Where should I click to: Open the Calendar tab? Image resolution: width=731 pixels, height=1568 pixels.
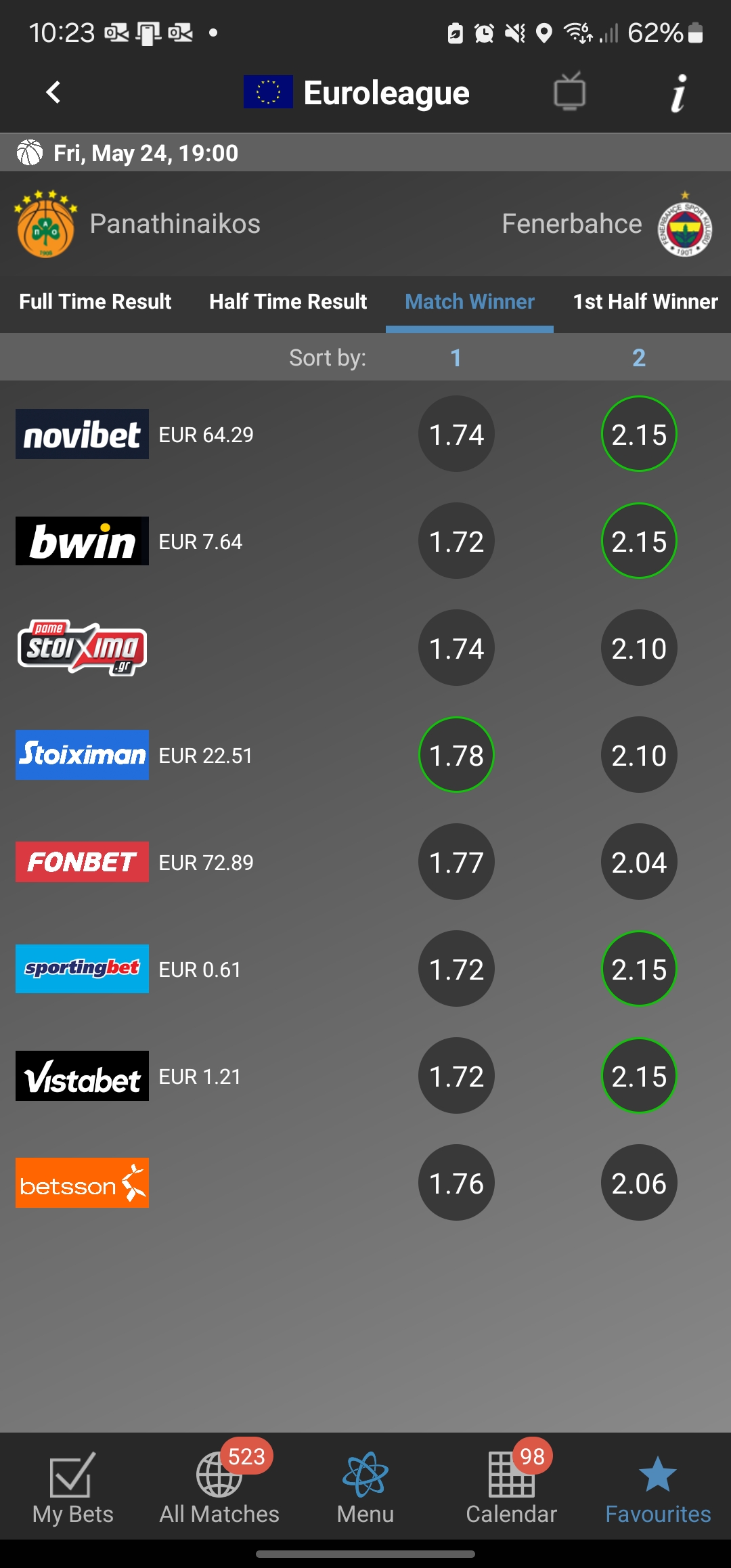(511, 1488)
